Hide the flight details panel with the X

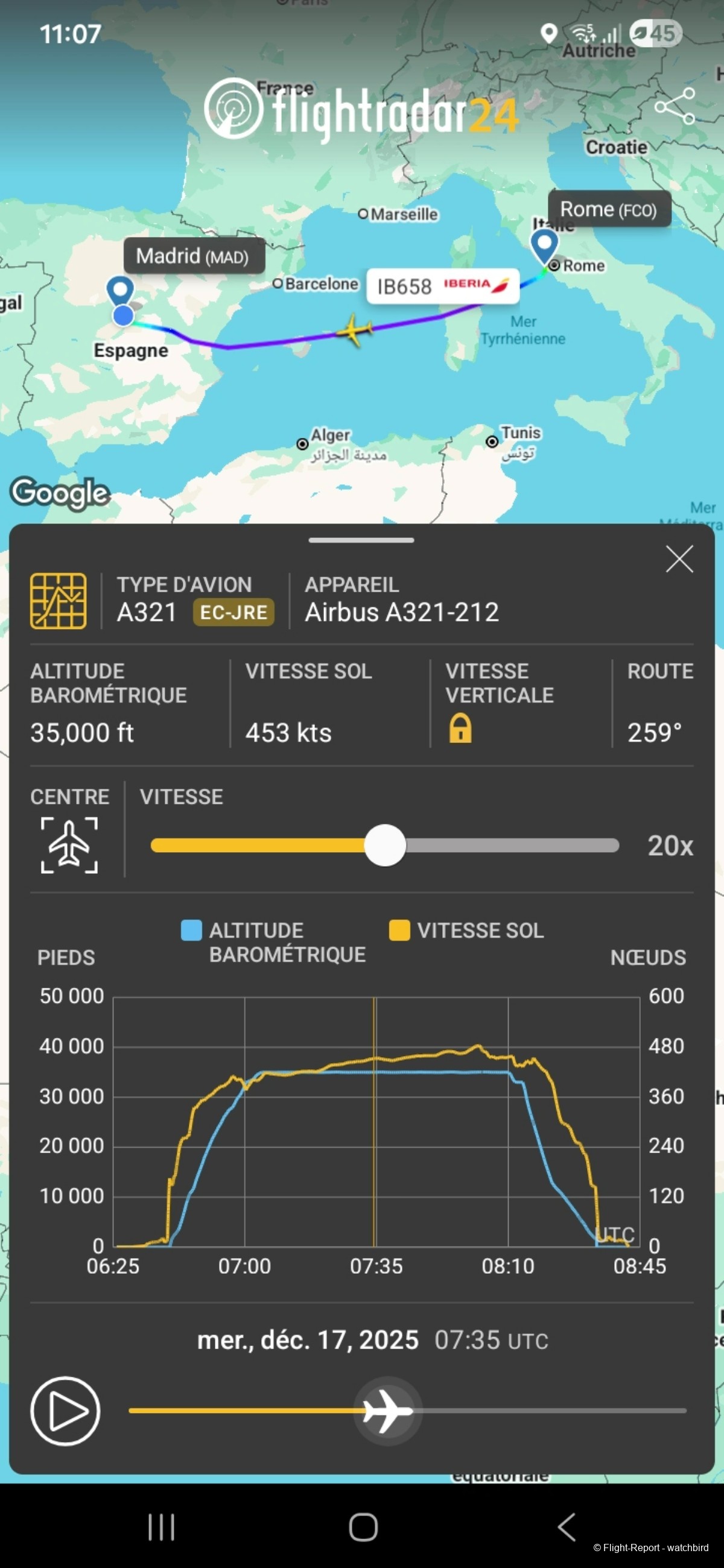(678, 560)
